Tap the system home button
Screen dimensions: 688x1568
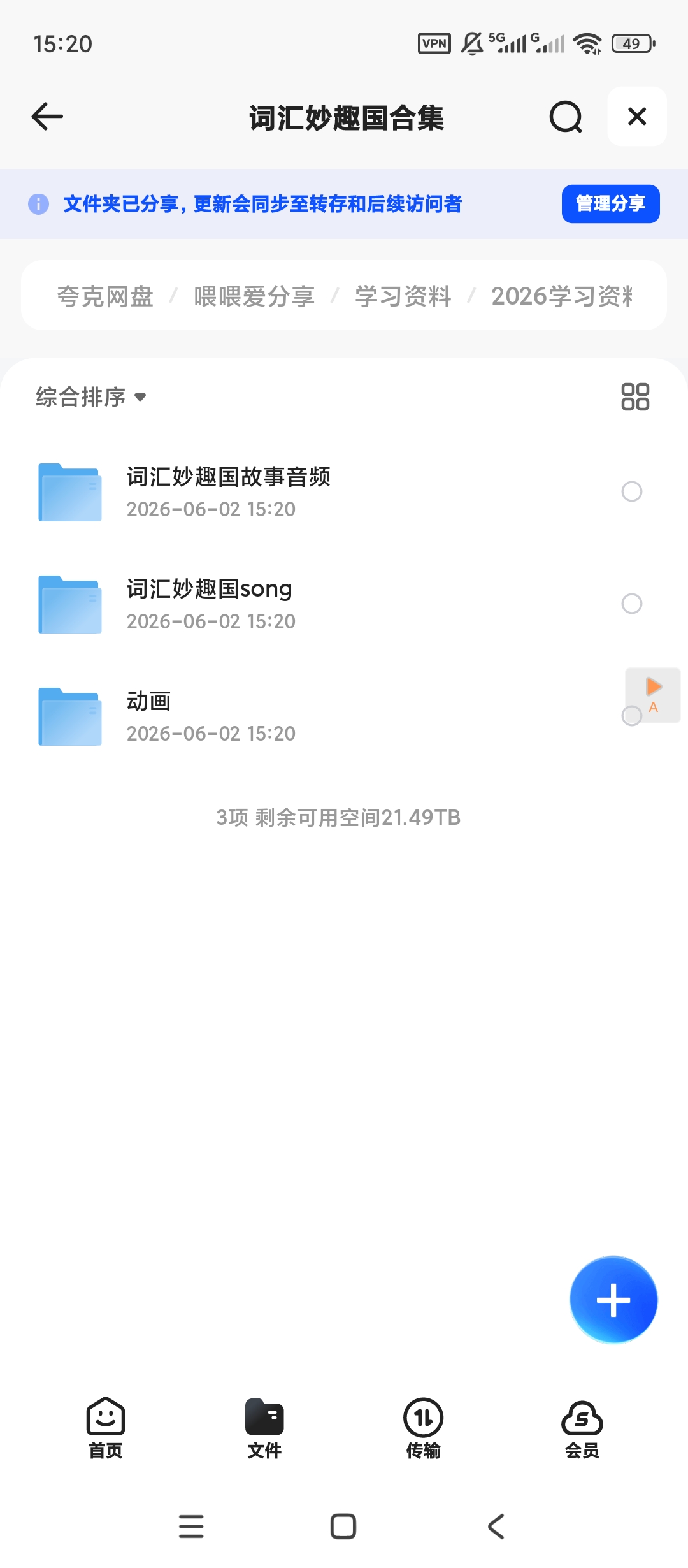pos(343,1527)
